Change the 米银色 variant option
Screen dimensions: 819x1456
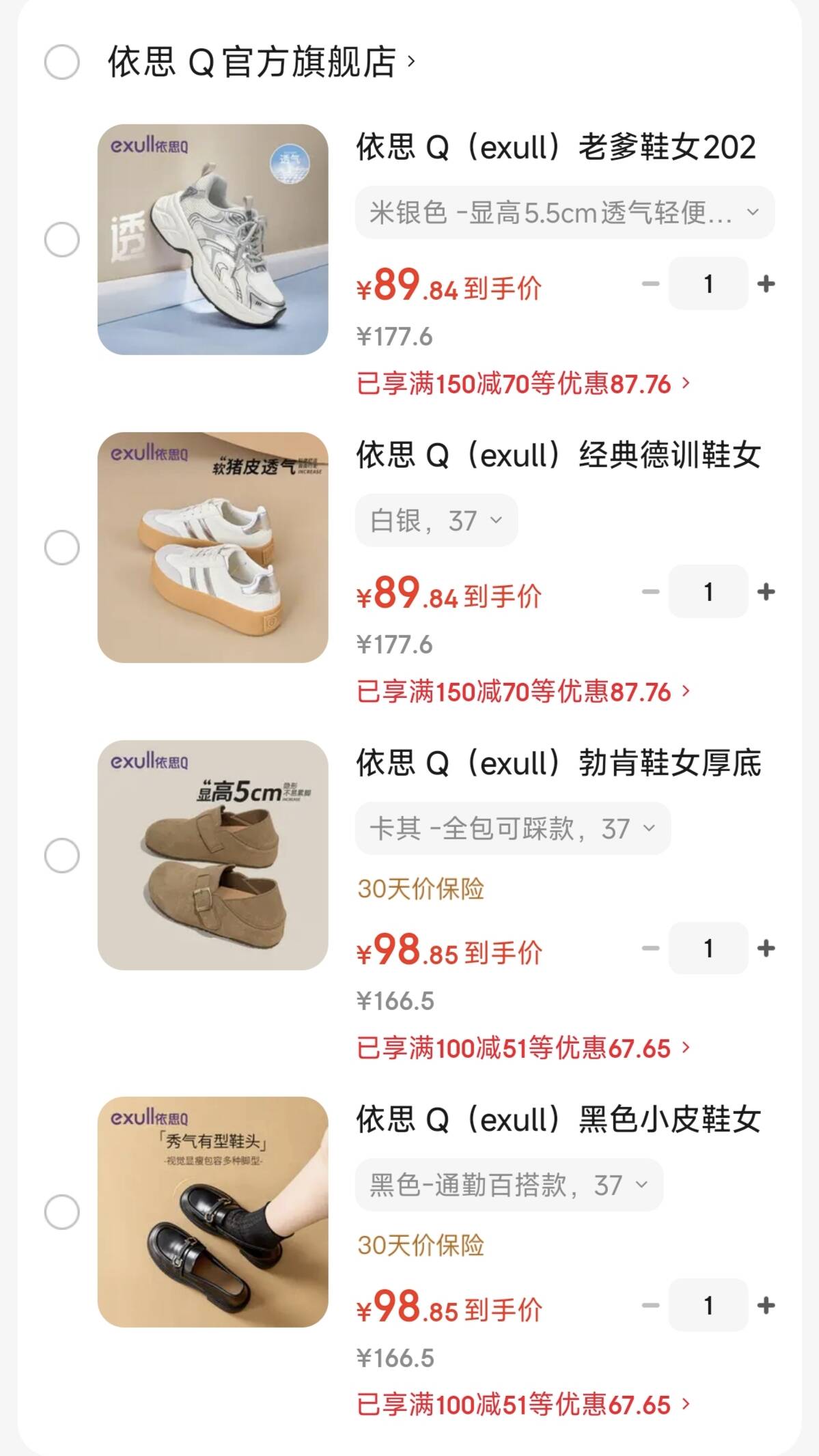tap(564, 212)
